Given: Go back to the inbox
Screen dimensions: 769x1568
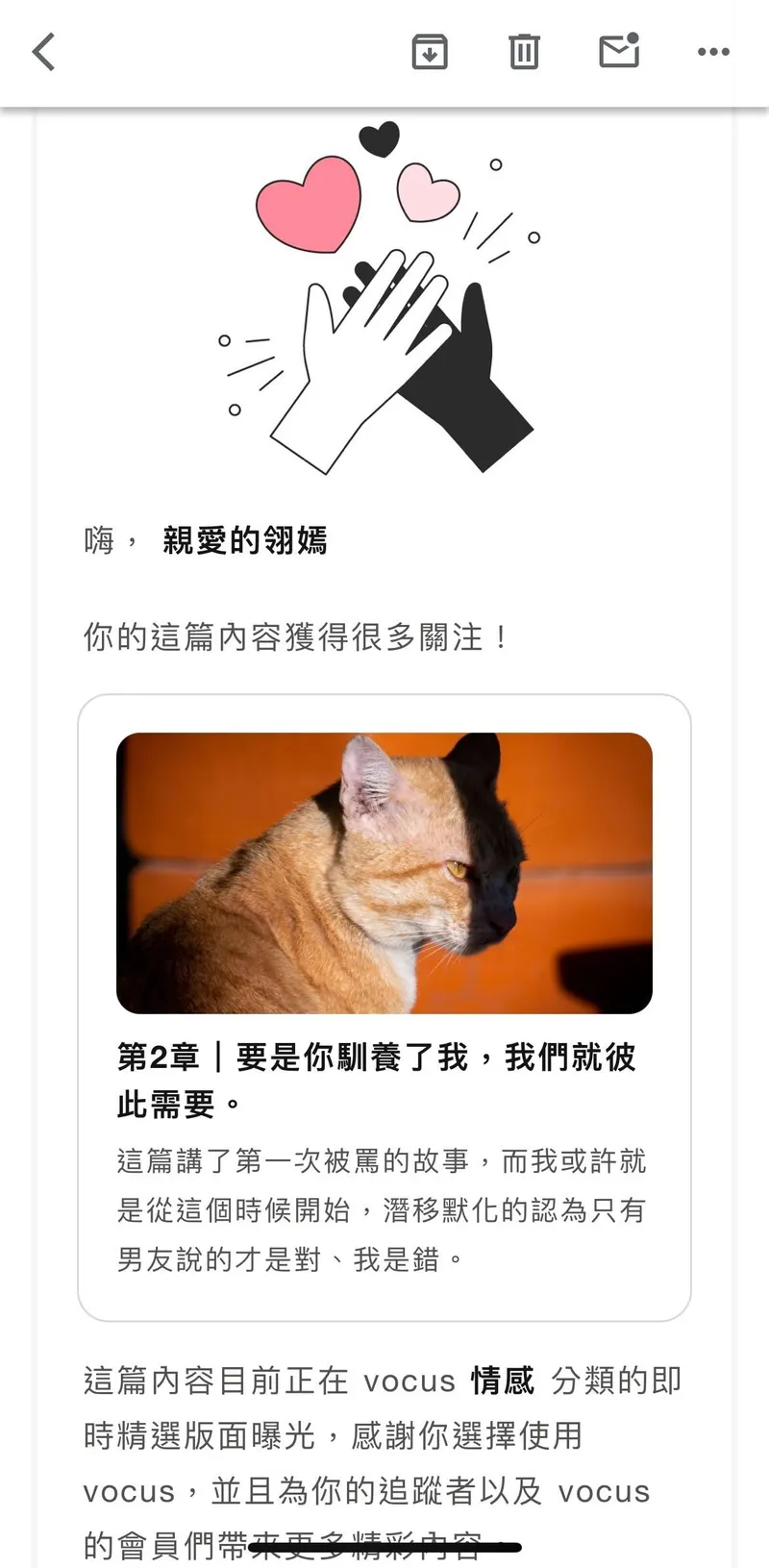Looking at the screenshot, I should pos(44,52).
